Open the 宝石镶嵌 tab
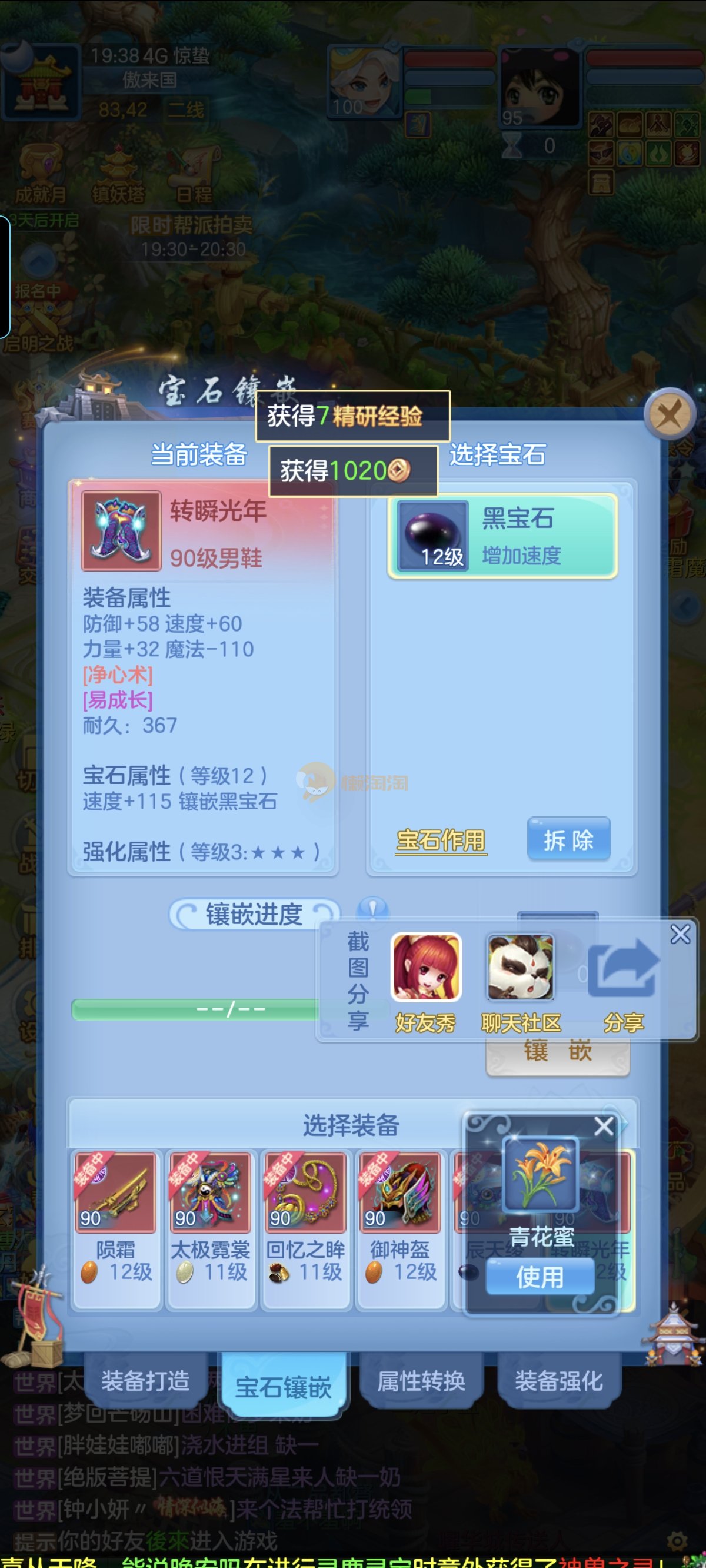The image size is (706, 1568). click(x=284, y=1387)
